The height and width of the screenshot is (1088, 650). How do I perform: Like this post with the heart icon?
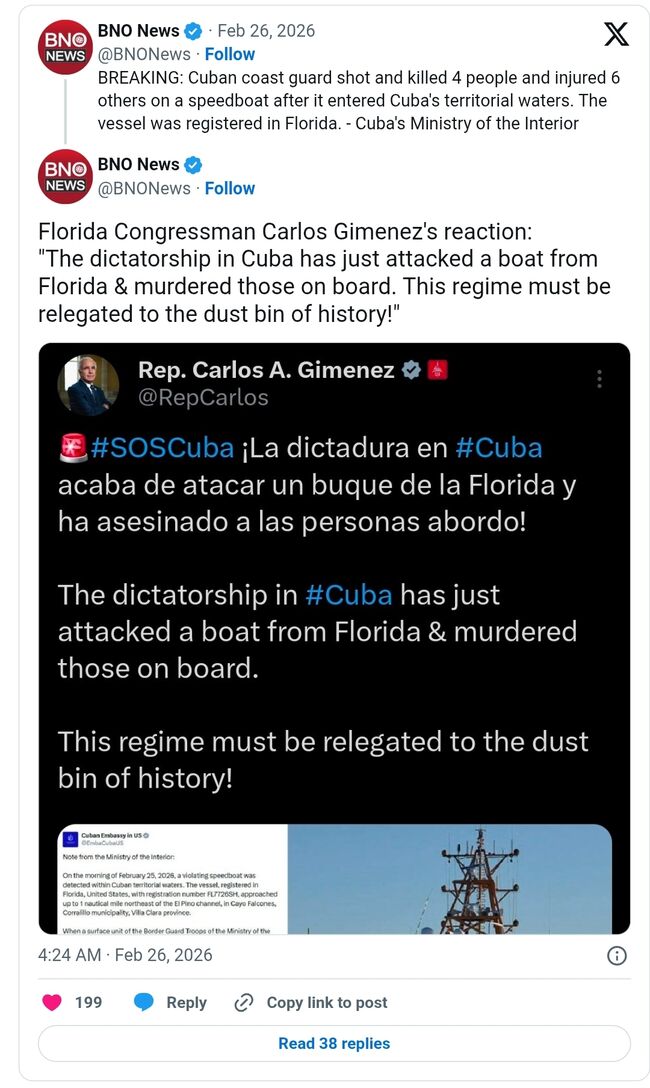(53, 1002)
